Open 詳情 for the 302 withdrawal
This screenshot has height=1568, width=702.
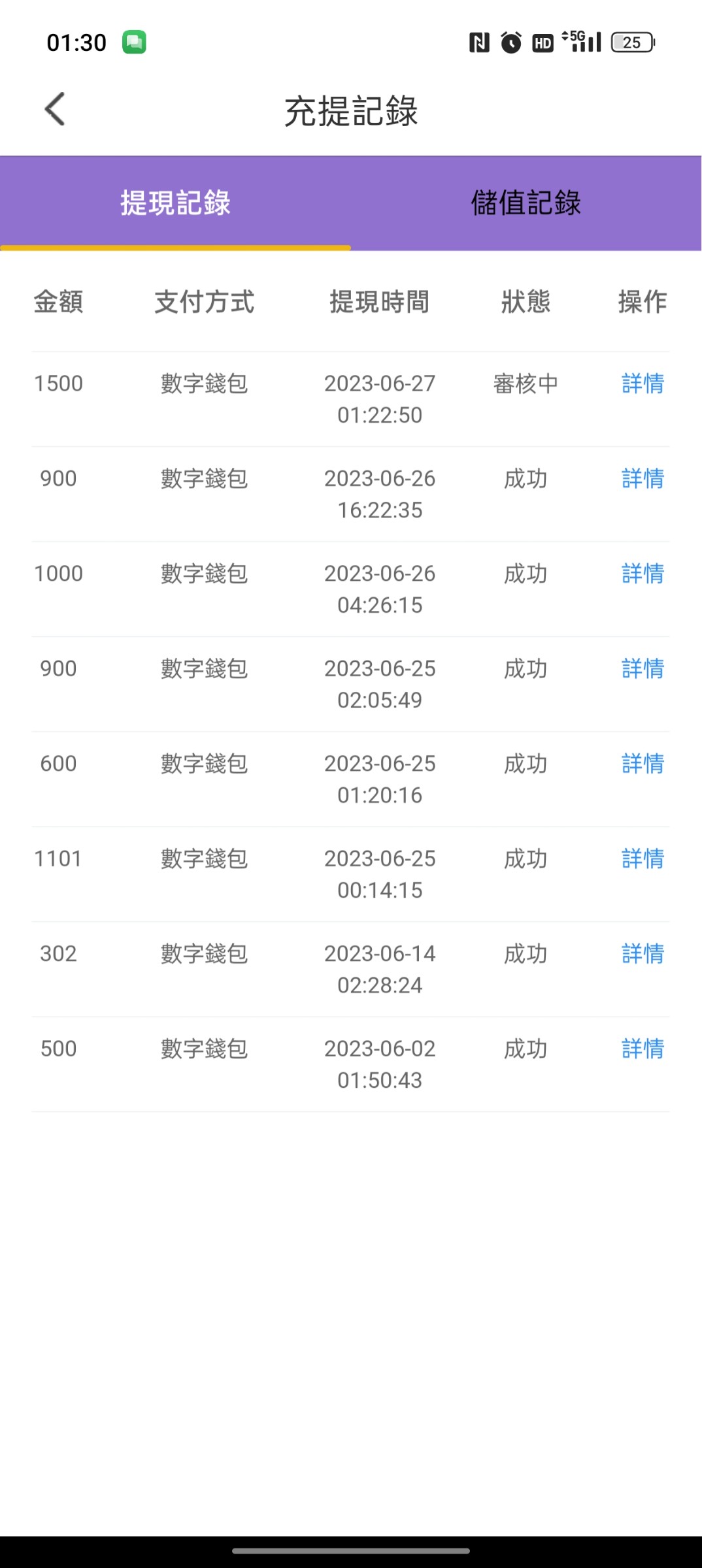642,954
